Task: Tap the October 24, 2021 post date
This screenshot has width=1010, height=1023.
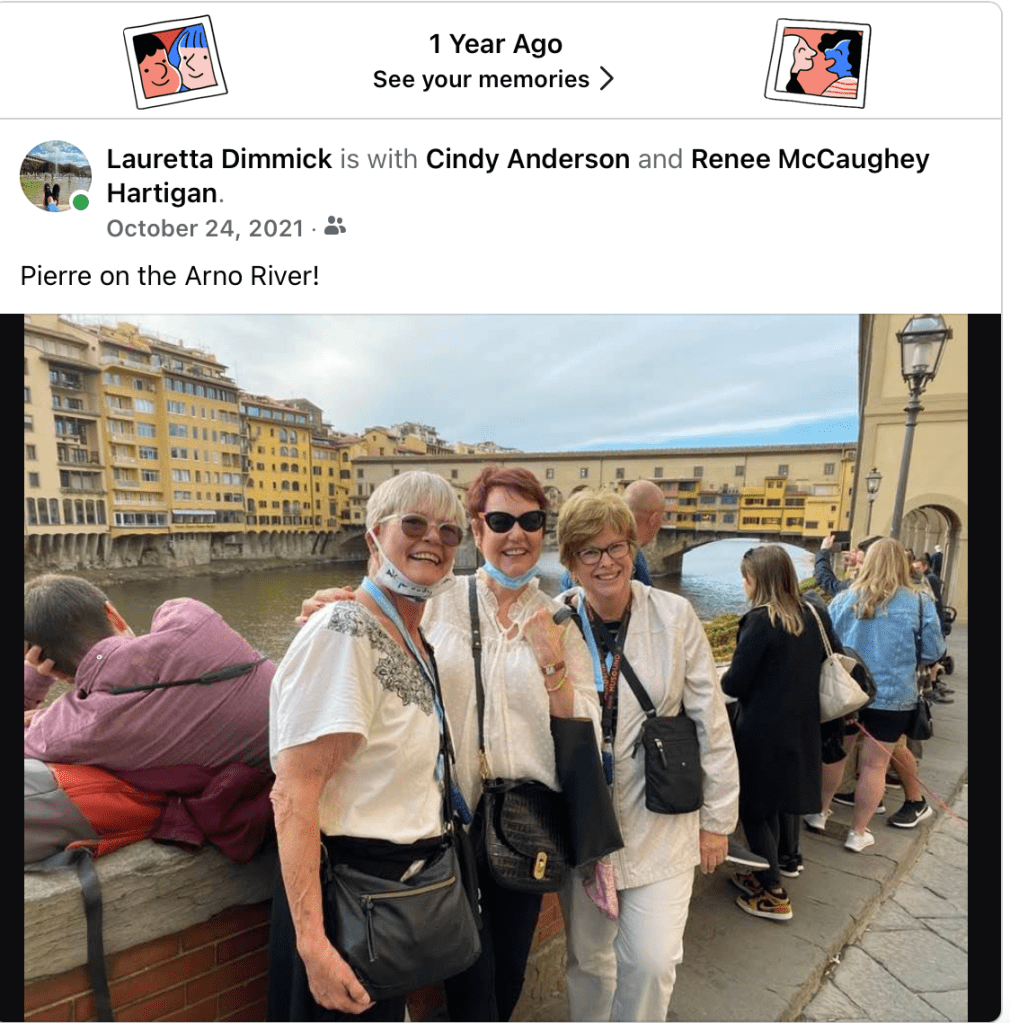Action: (204, 228)
